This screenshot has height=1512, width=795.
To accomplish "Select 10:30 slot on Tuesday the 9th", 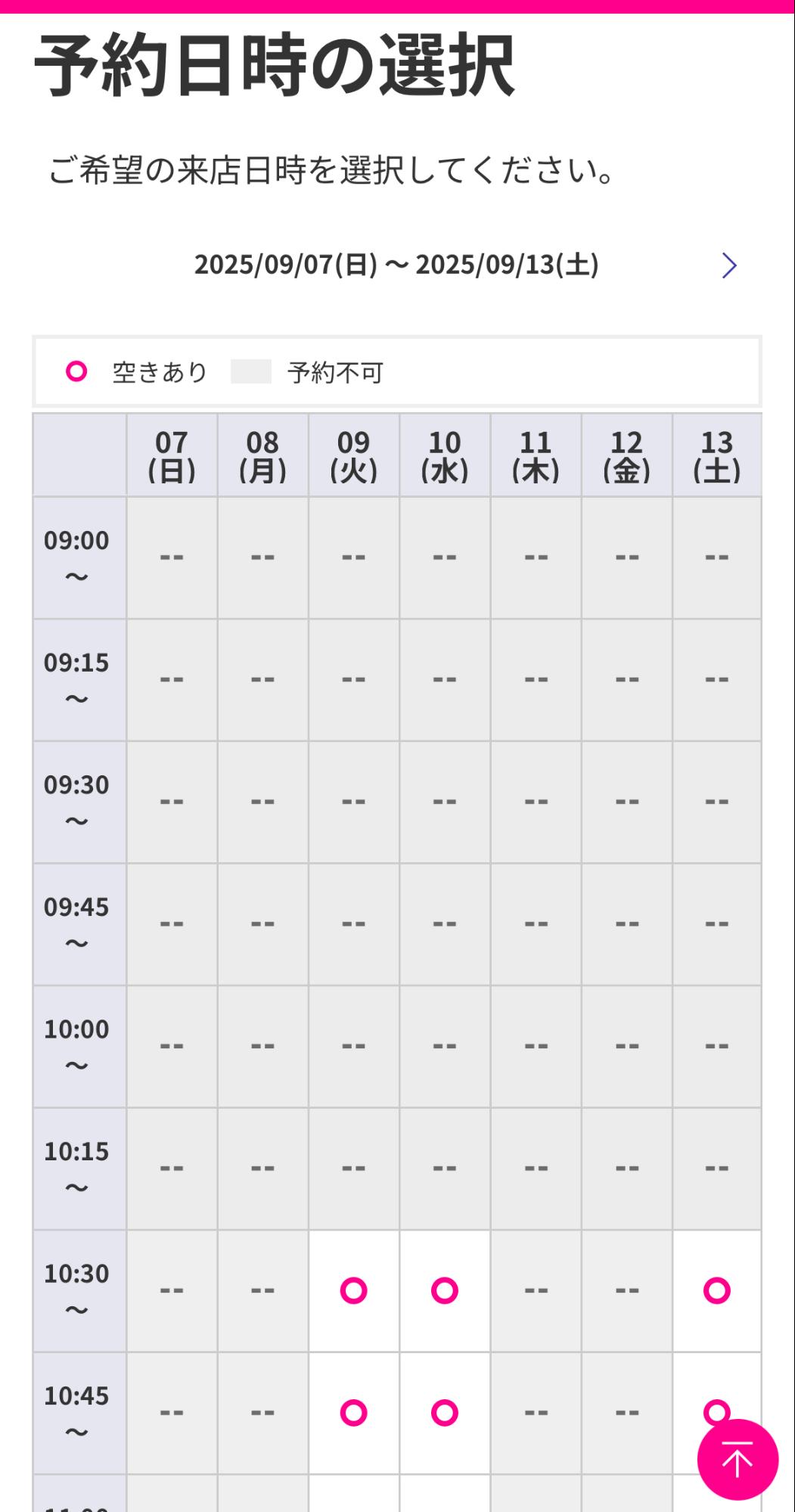I will point(353,1290).
